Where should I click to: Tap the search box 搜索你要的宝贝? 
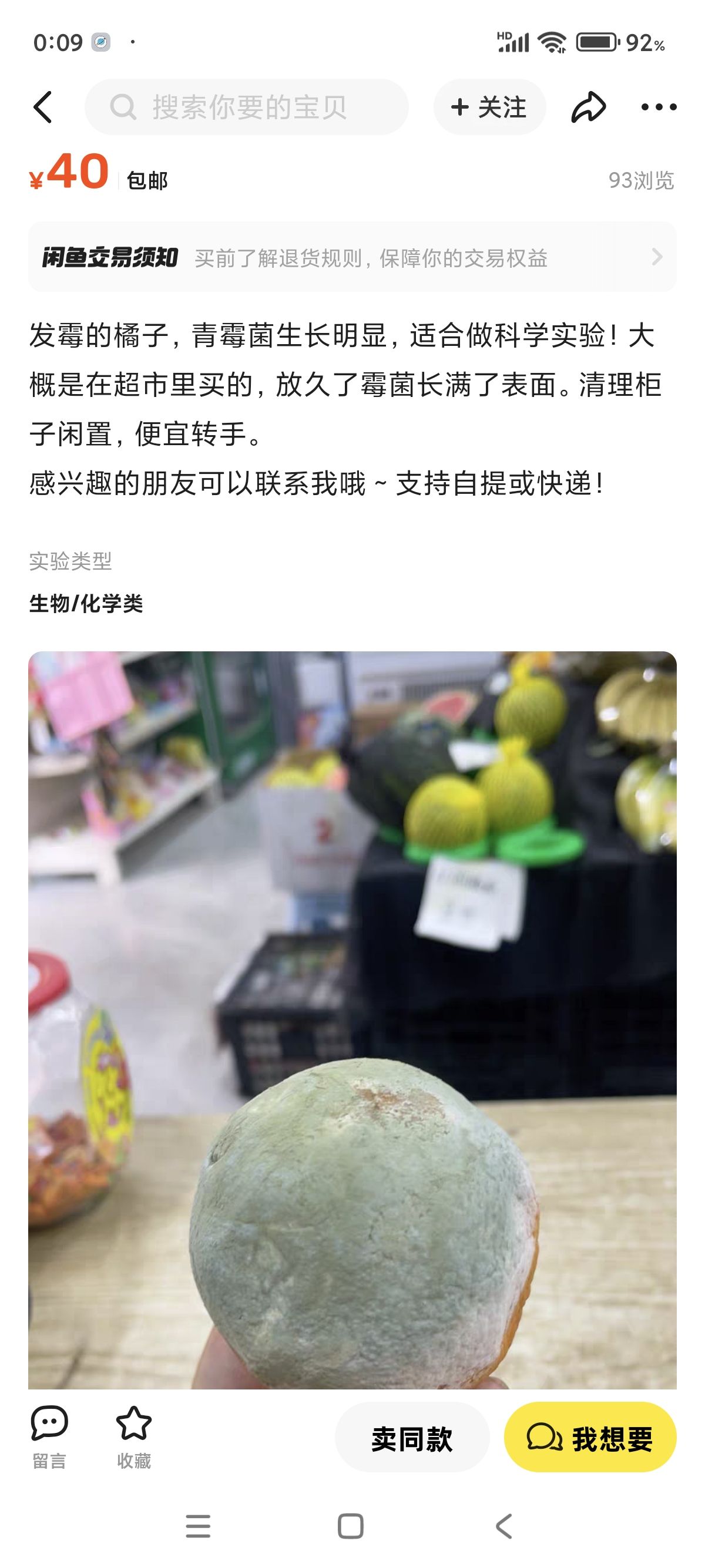(247, 107)
